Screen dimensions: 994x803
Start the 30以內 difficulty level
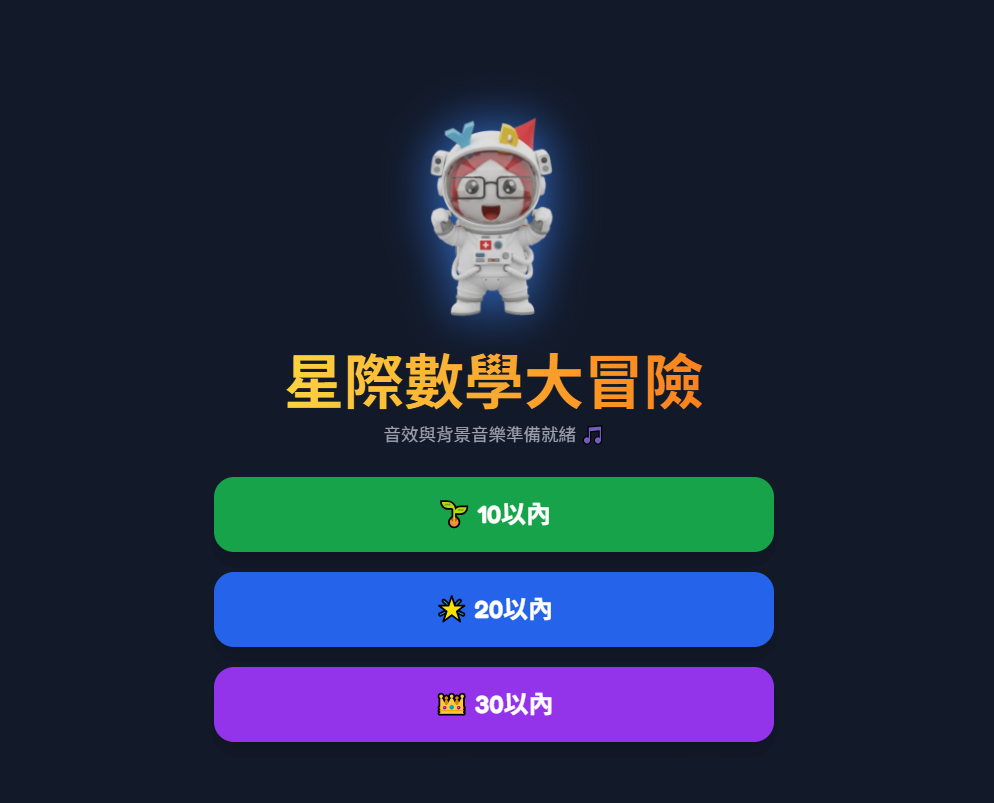(494, 704)
